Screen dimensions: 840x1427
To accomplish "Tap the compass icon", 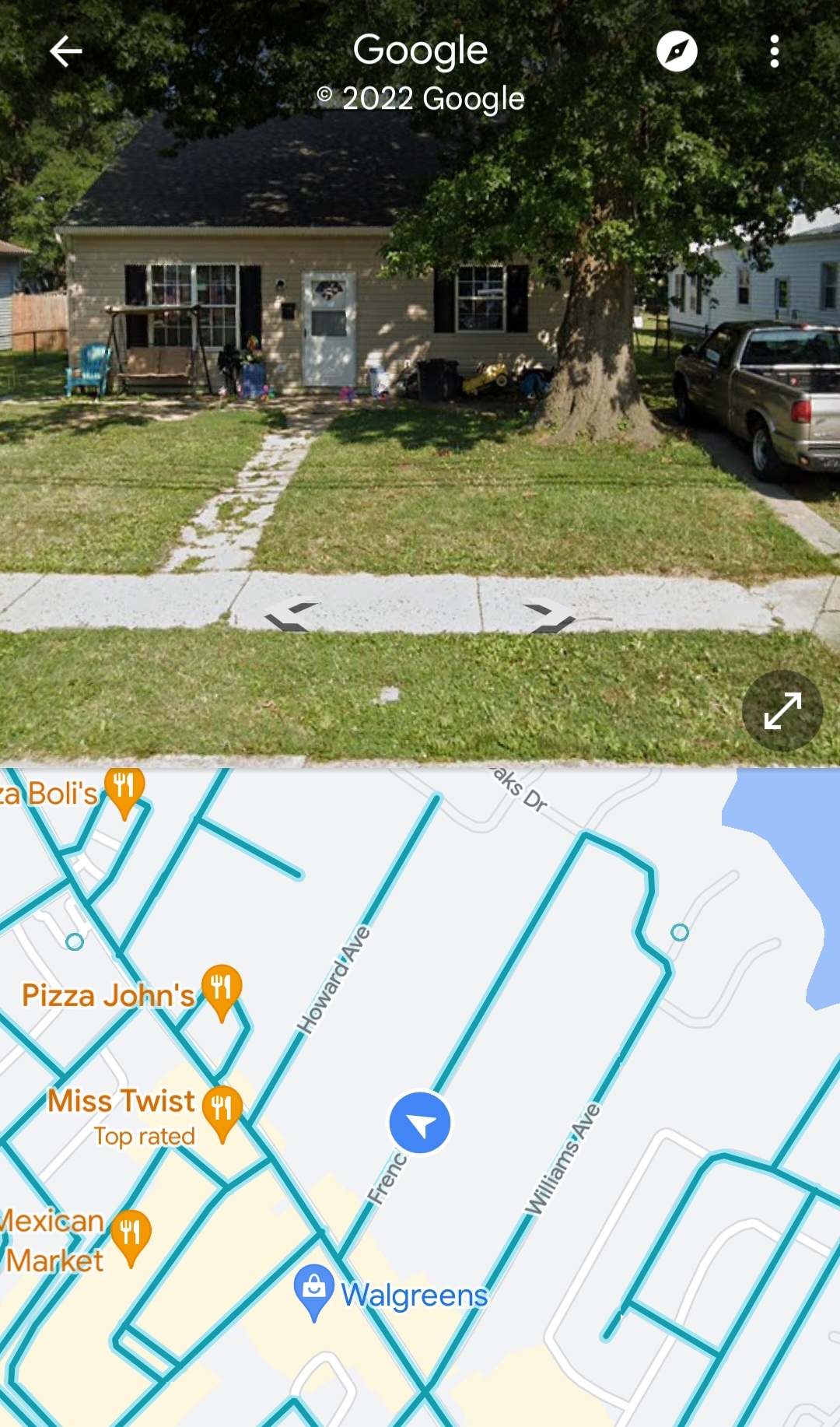I will (677, 52).
